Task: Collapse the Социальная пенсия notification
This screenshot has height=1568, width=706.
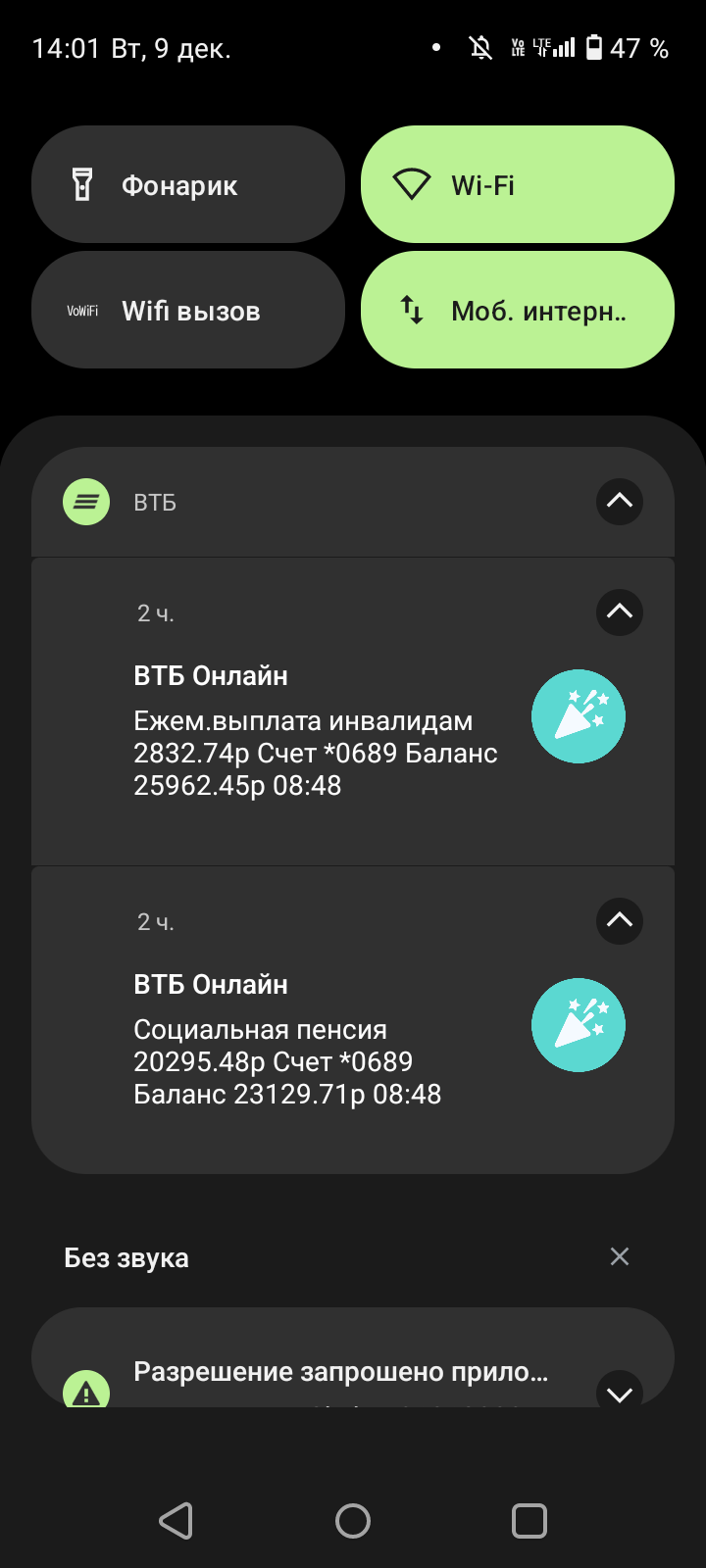Action: [619, 920]
